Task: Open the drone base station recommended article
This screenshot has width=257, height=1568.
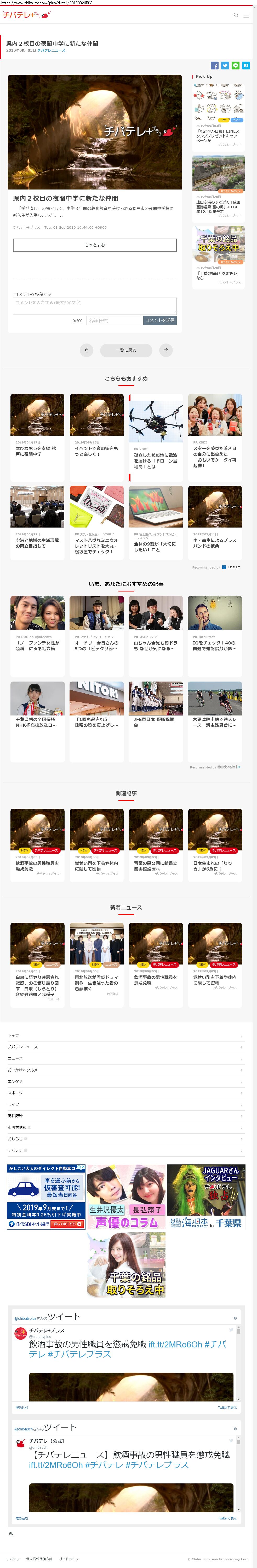Action: [x=155, y=435]
